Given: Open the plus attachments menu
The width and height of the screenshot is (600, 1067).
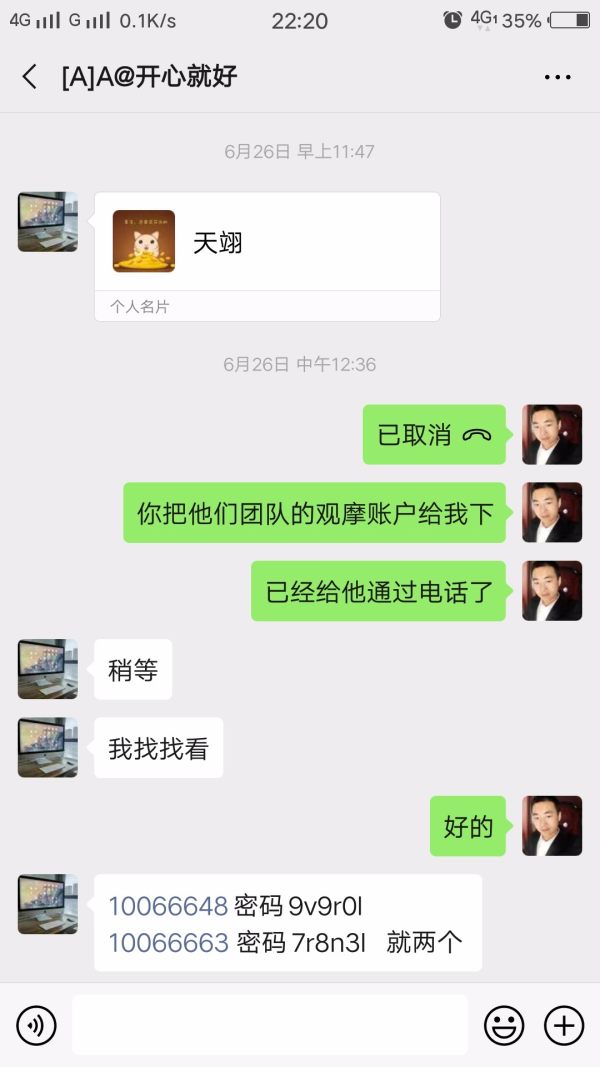Looking at the screenshot, I should click(x=564, y=1025).
